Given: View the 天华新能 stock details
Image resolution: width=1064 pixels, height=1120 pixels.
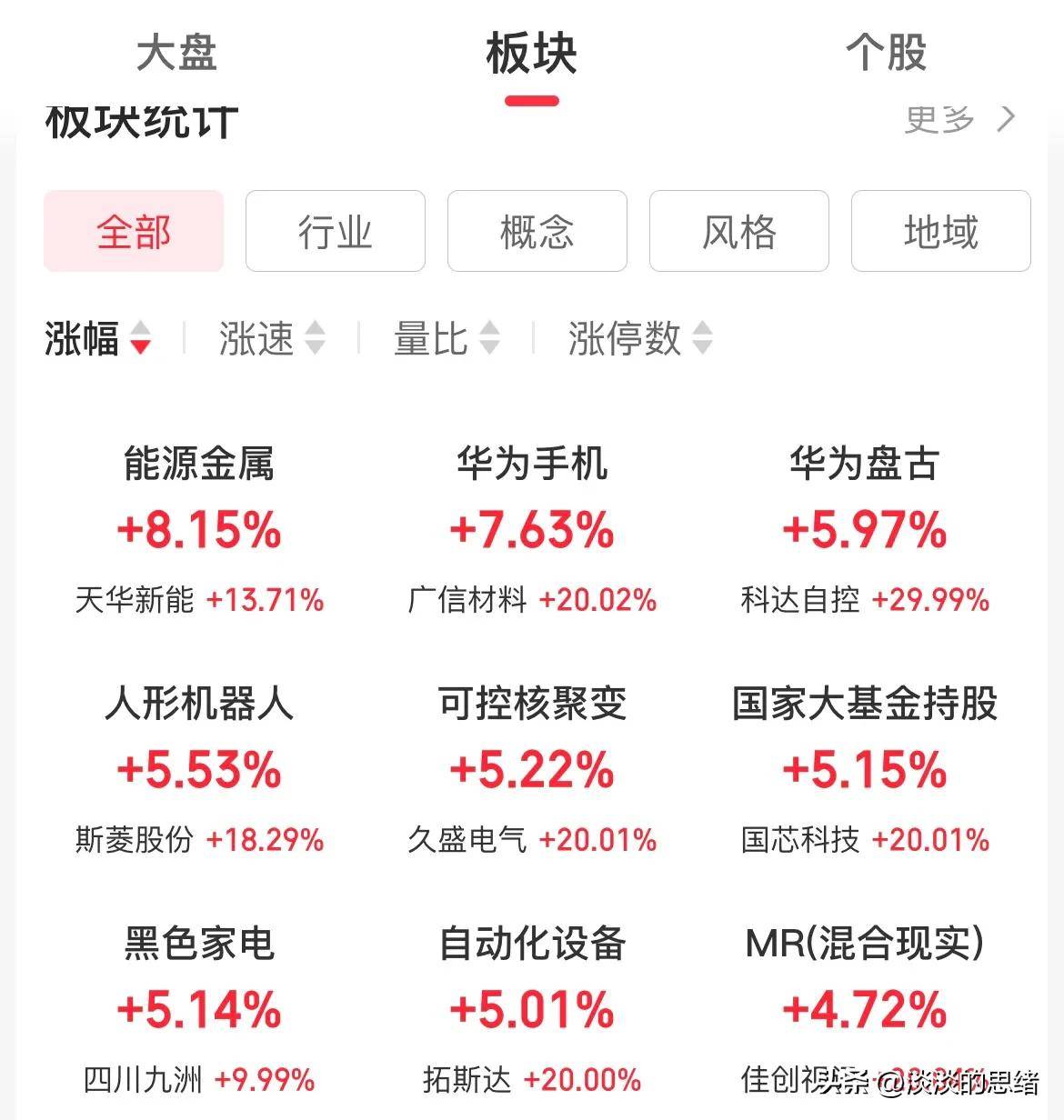Looking at the screenshot, I should coord(135,600).
